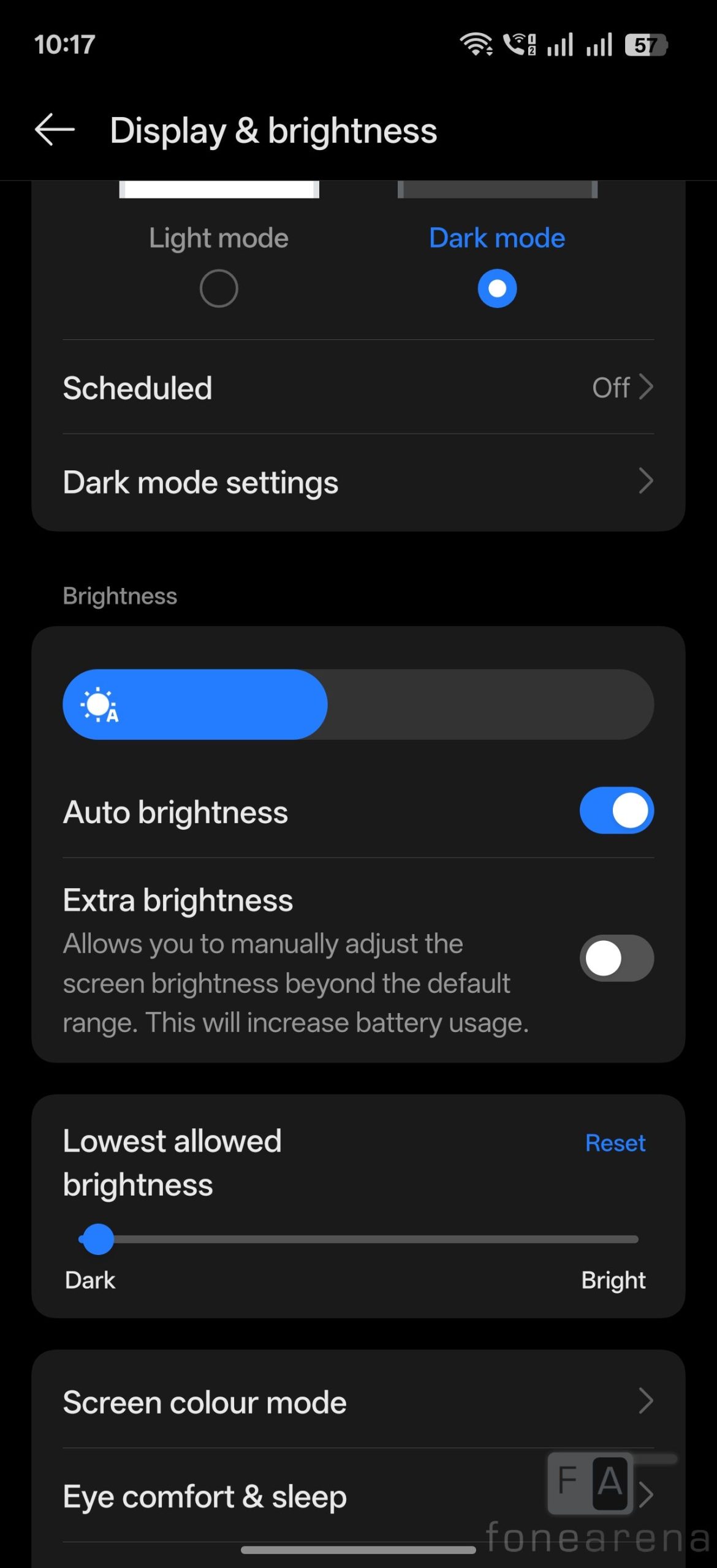Open Dark mode settings
Viewport: 717px width, 1568px height.
coord(358,482)
